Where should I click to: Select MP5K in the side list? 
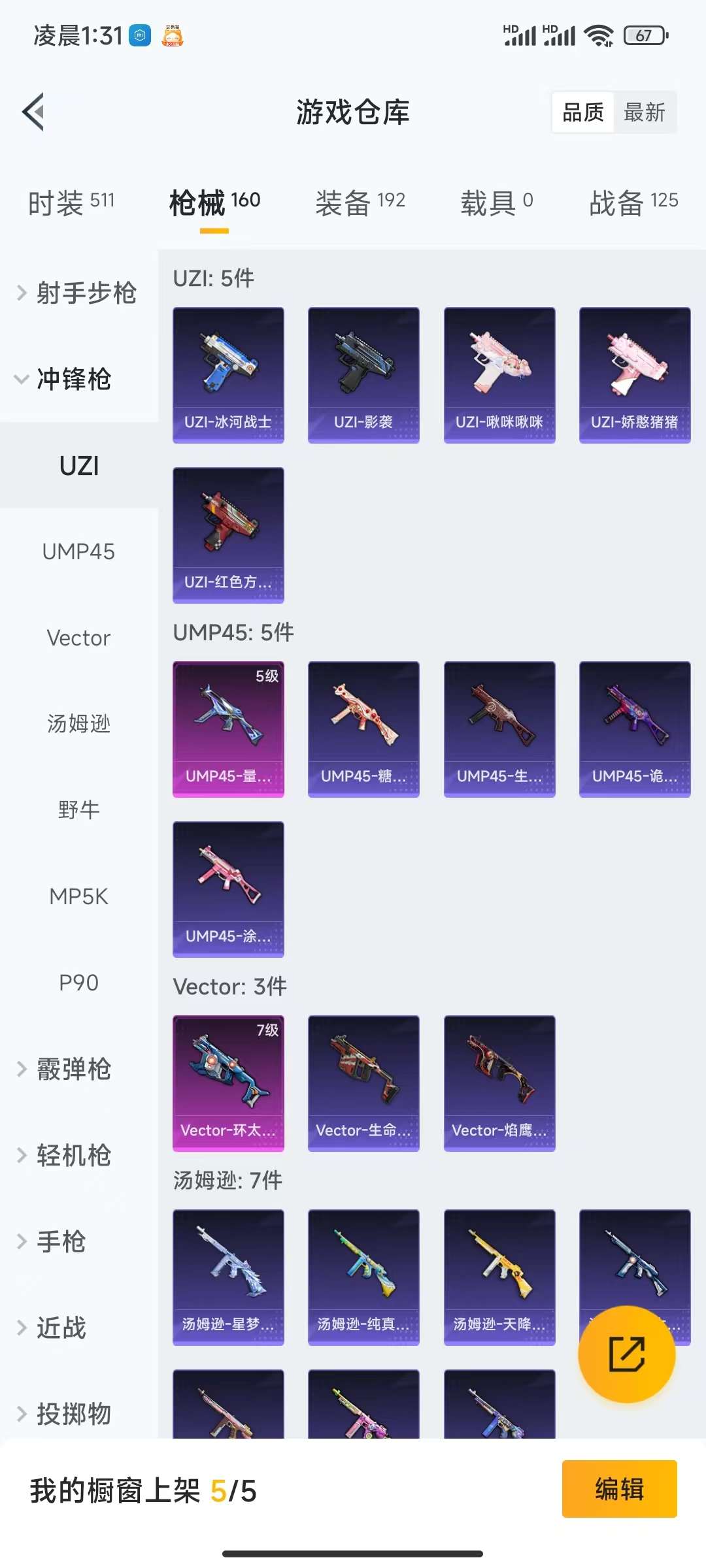point(78,896)
